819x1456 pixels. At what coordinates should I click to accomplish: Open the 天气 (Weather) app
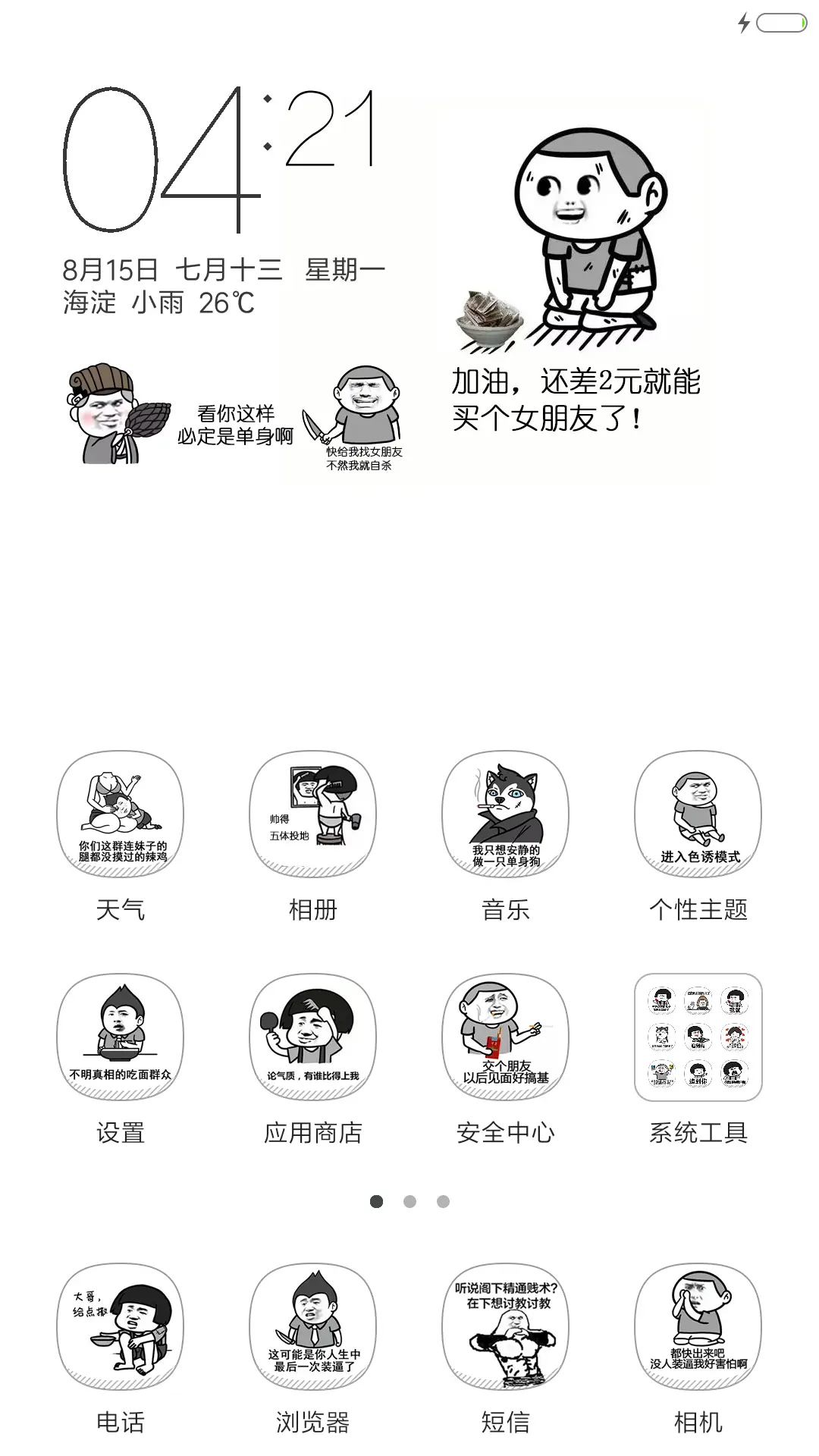click(121, 814)
